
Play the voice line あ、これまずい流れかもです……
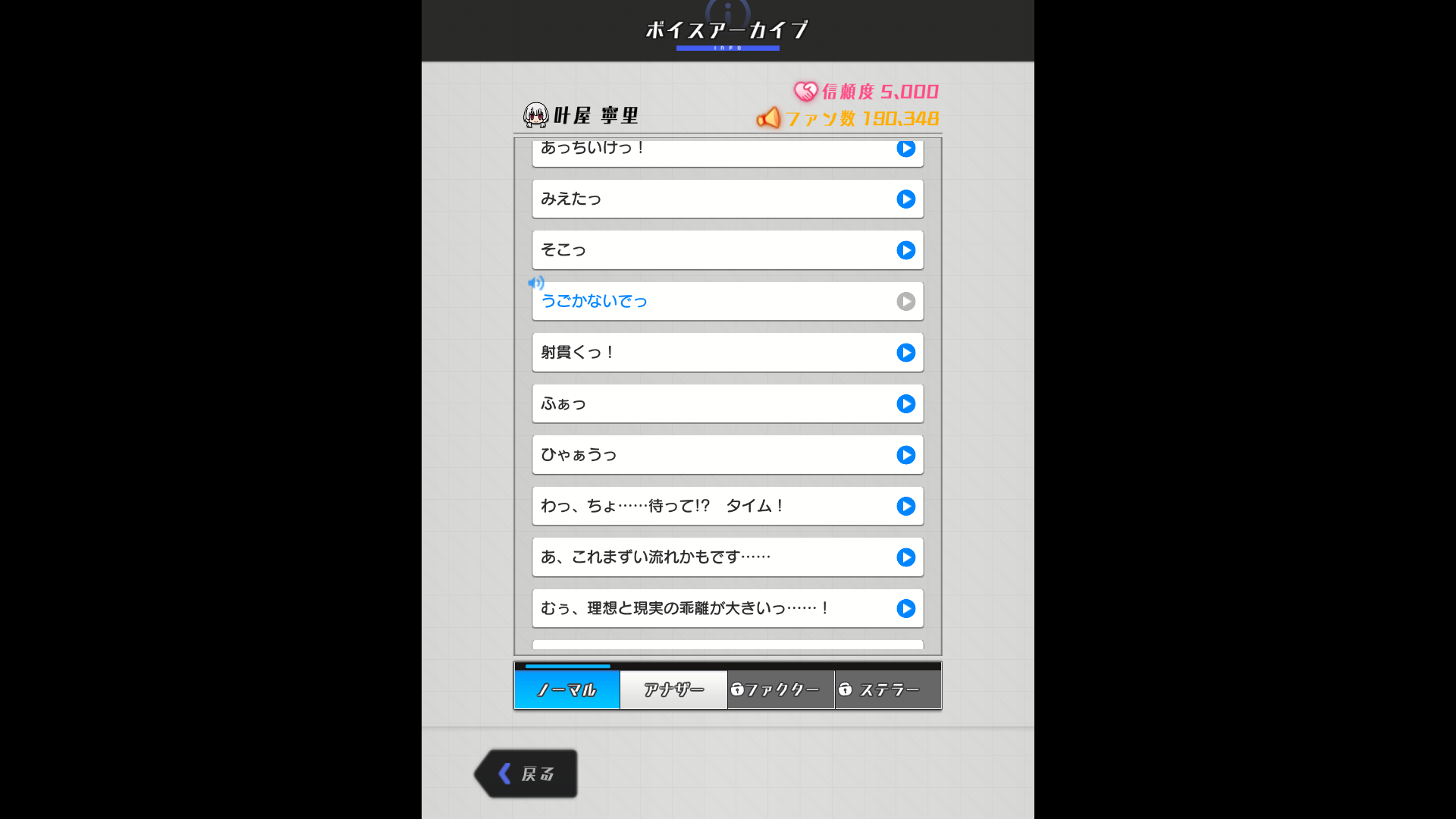905,557
